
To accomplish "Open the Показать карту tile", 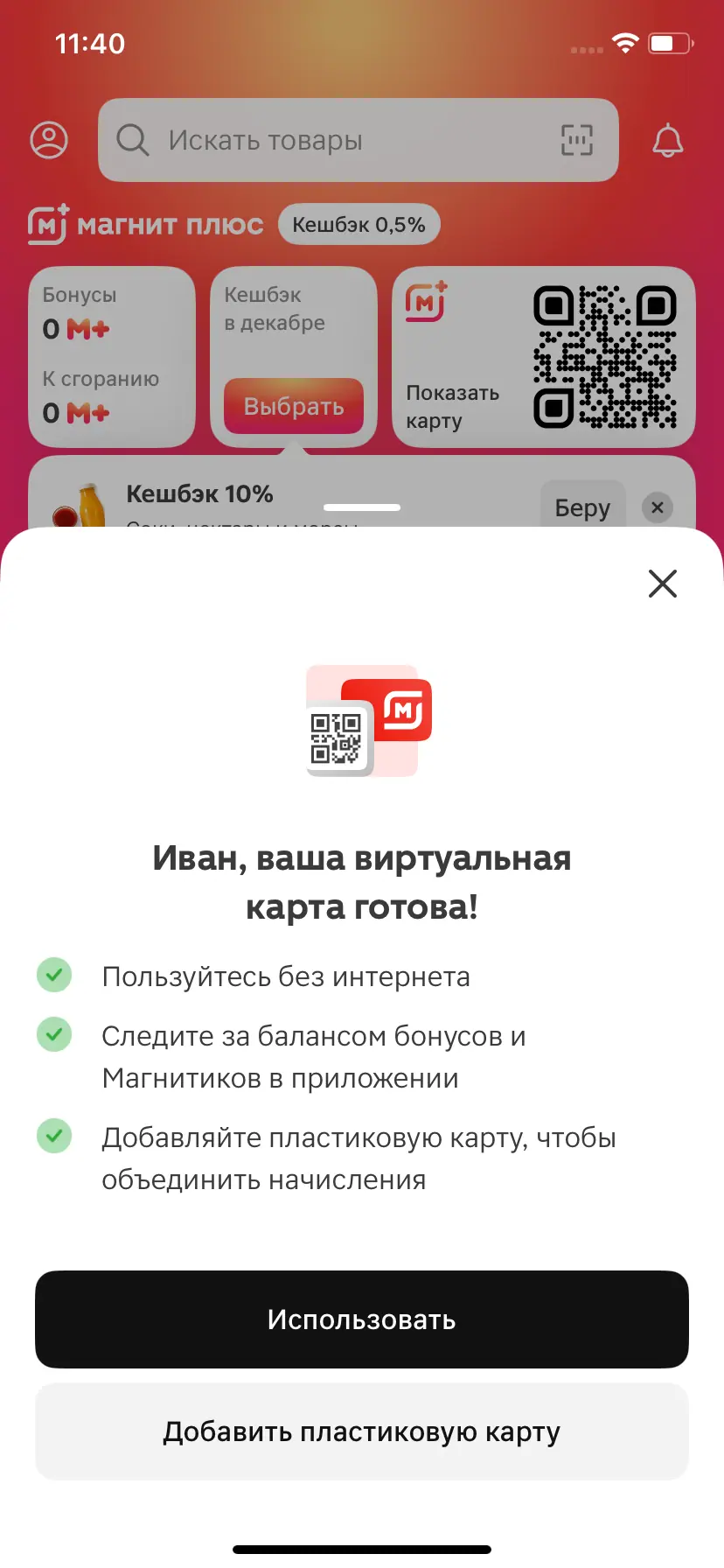I will [543, 356].
